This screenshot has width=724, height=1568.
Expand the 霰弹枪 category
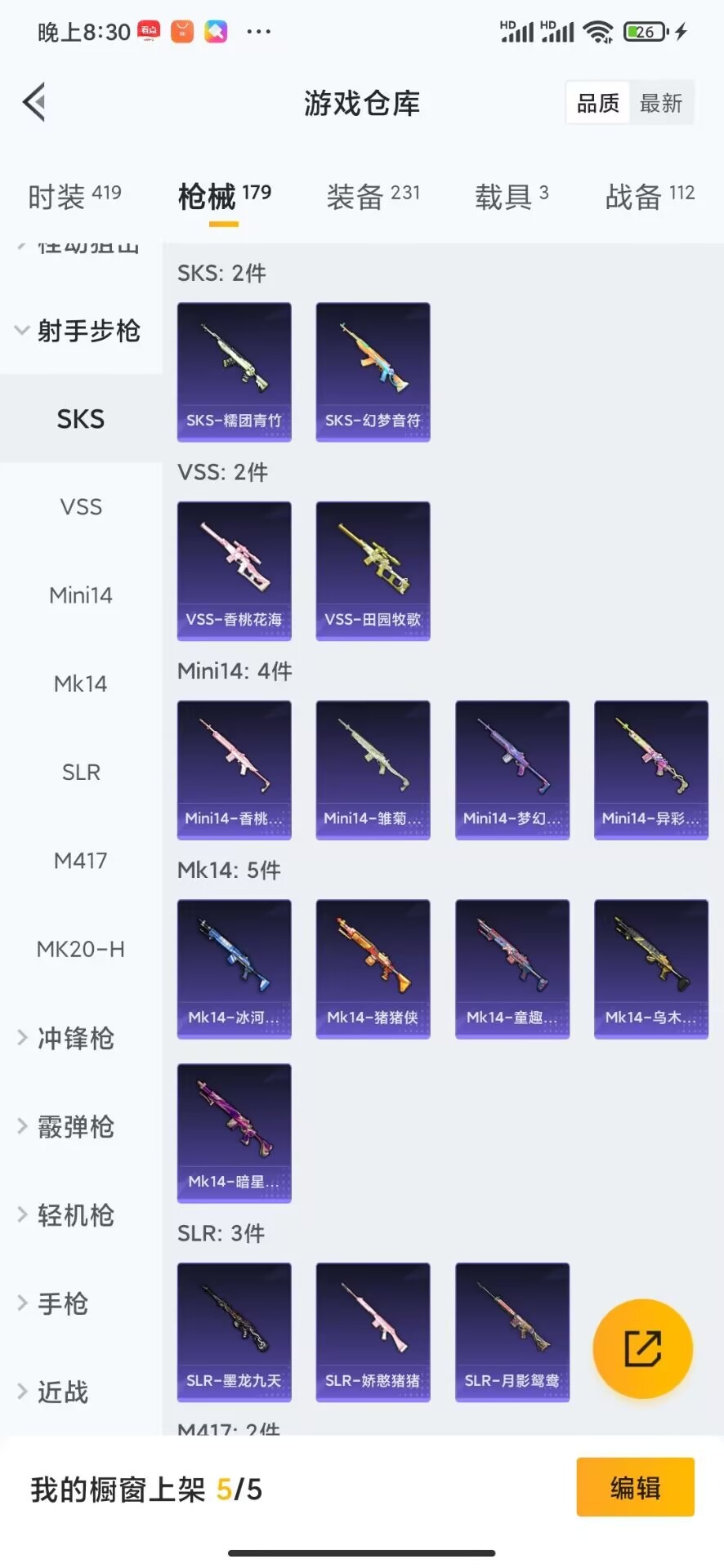[x=75, y=1127]
